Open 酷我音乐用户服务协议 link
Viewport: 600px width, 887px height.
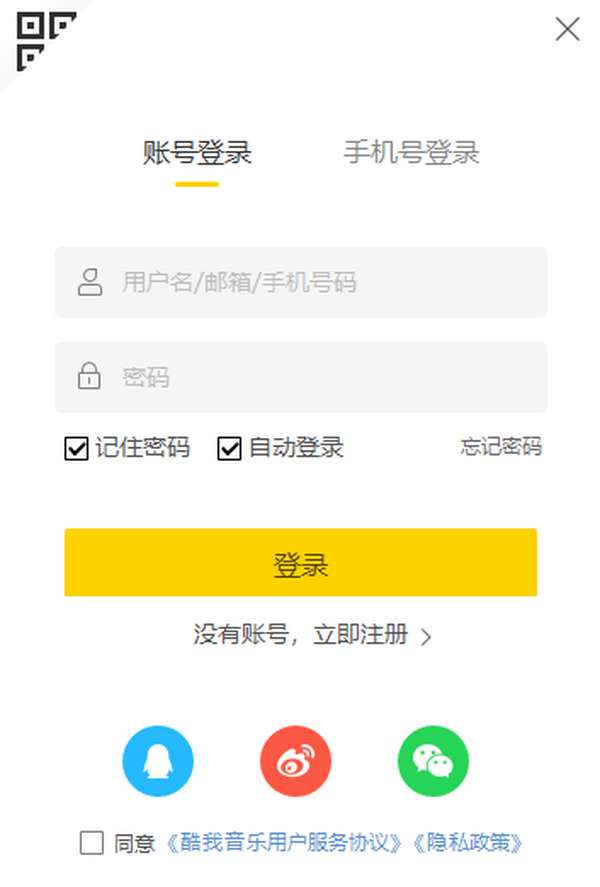(284, 843)
